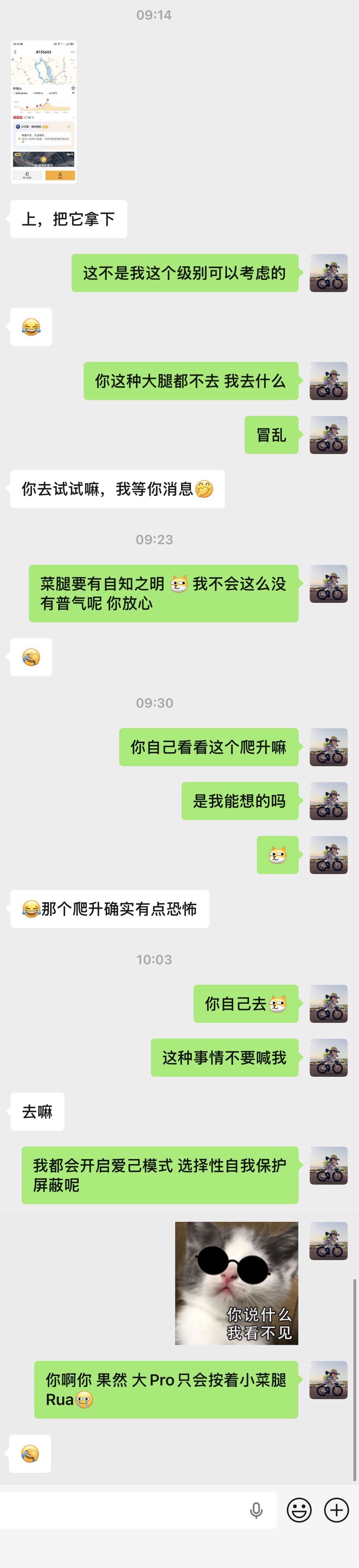Open the plus attachment menu
Viewport: 359px width, 1568px height.
[x=336, y=1510]
